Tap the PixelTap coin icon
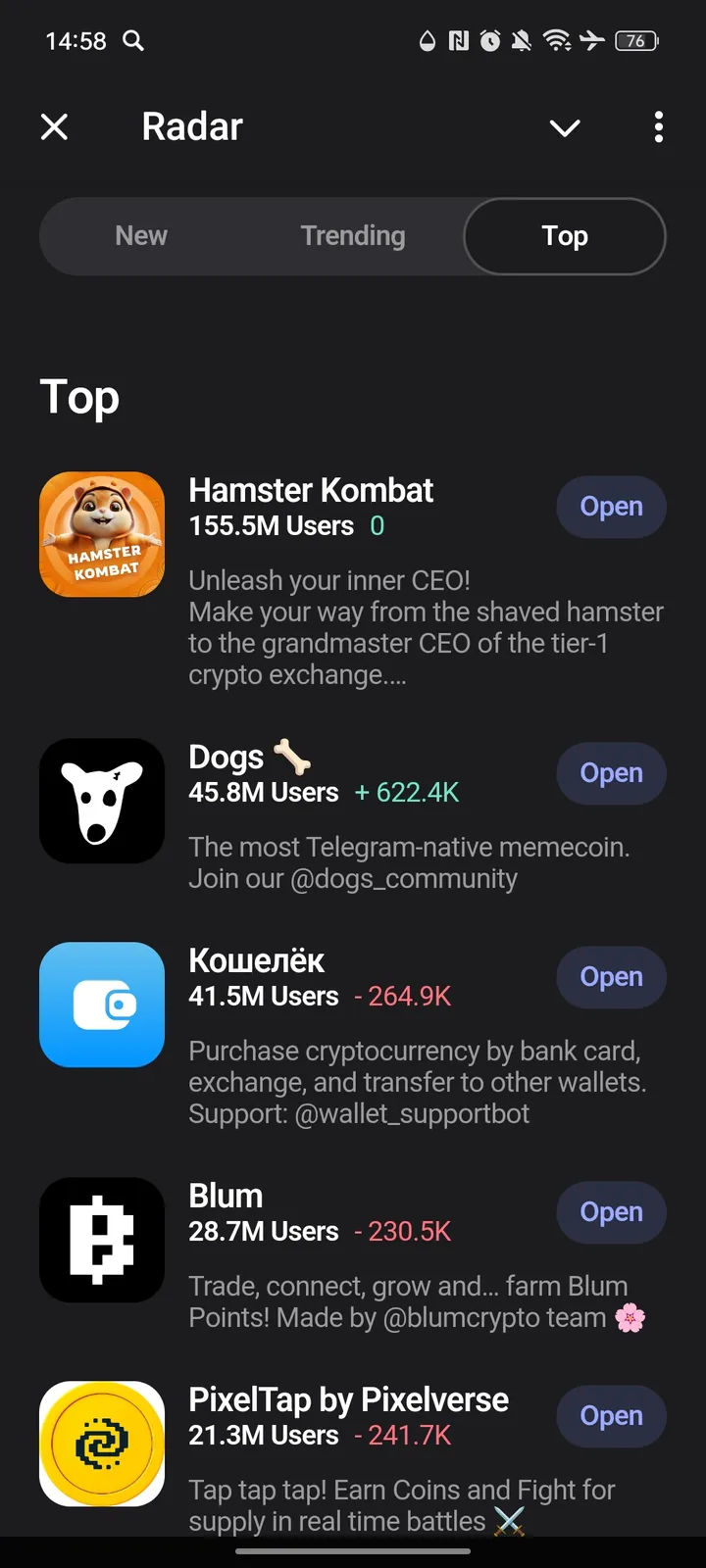Image resolution: width=706 pixels, height=1568 pixels. [x=102, y=1444]
